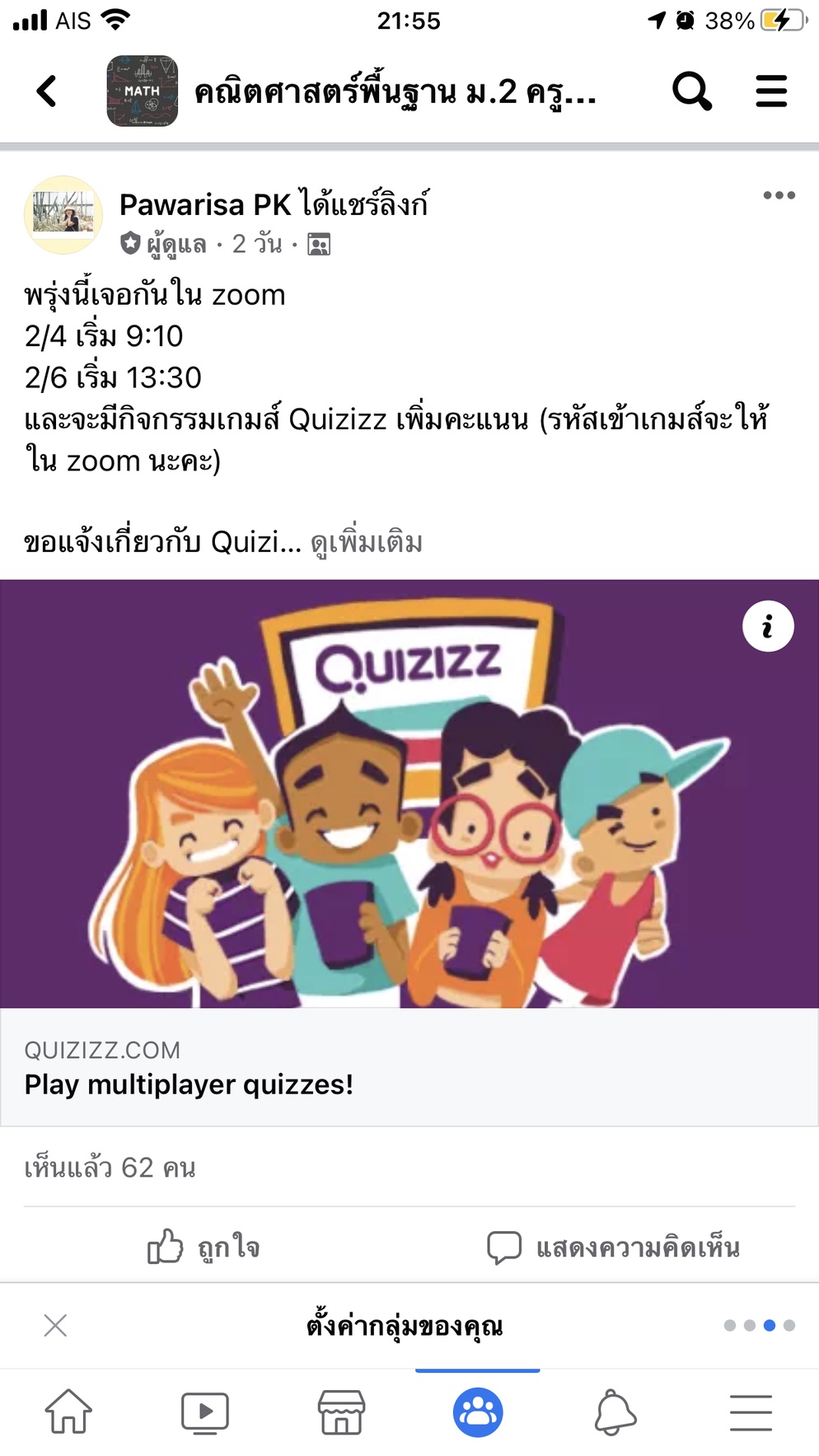Show link info via the i icon
The width and height of the screenshot is (819, 1456).
pyautogui.click(x=768, y=627)
